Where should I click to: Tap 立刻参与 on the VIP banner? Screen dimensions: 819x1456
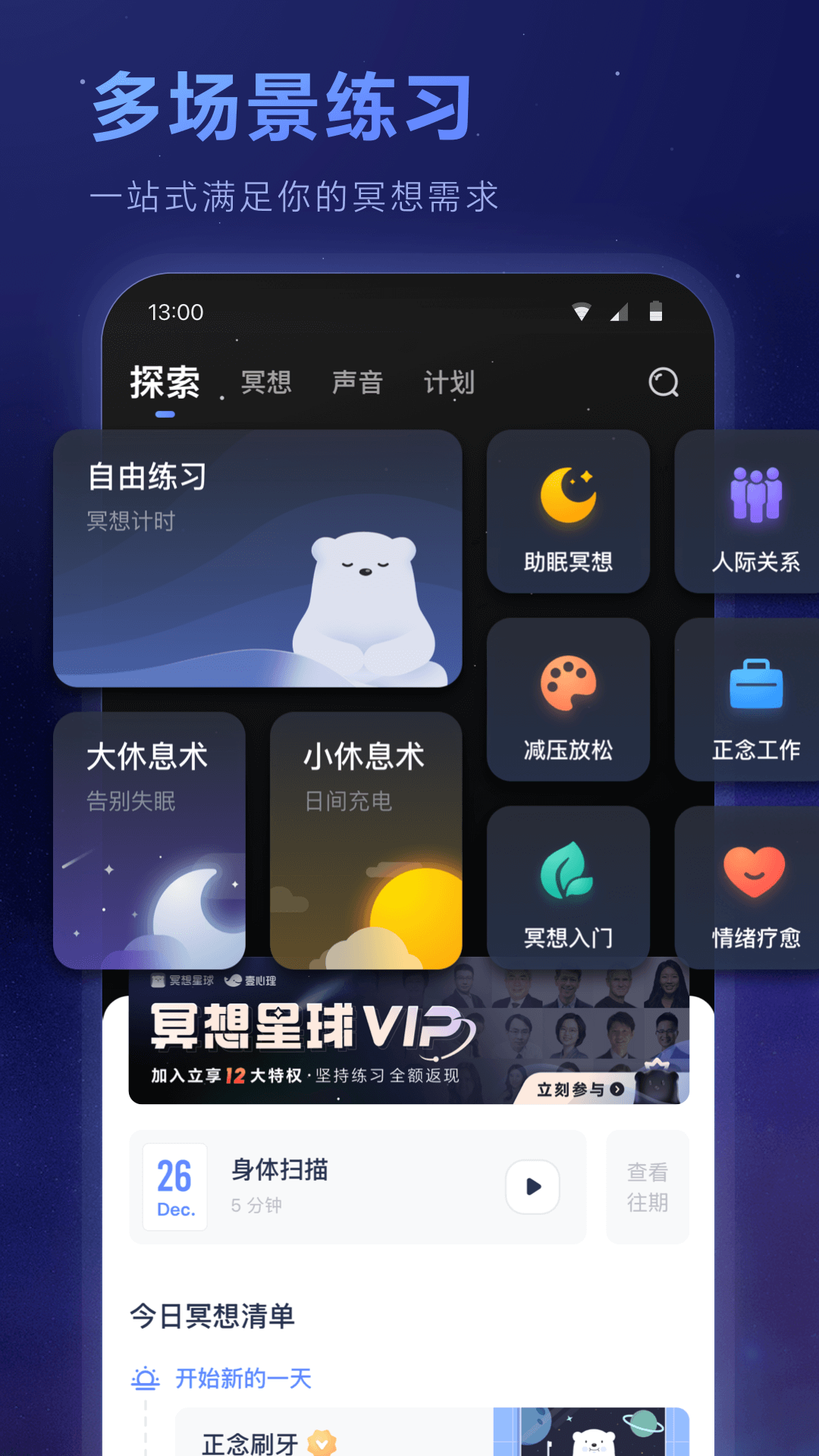(x=578, y=1088)
